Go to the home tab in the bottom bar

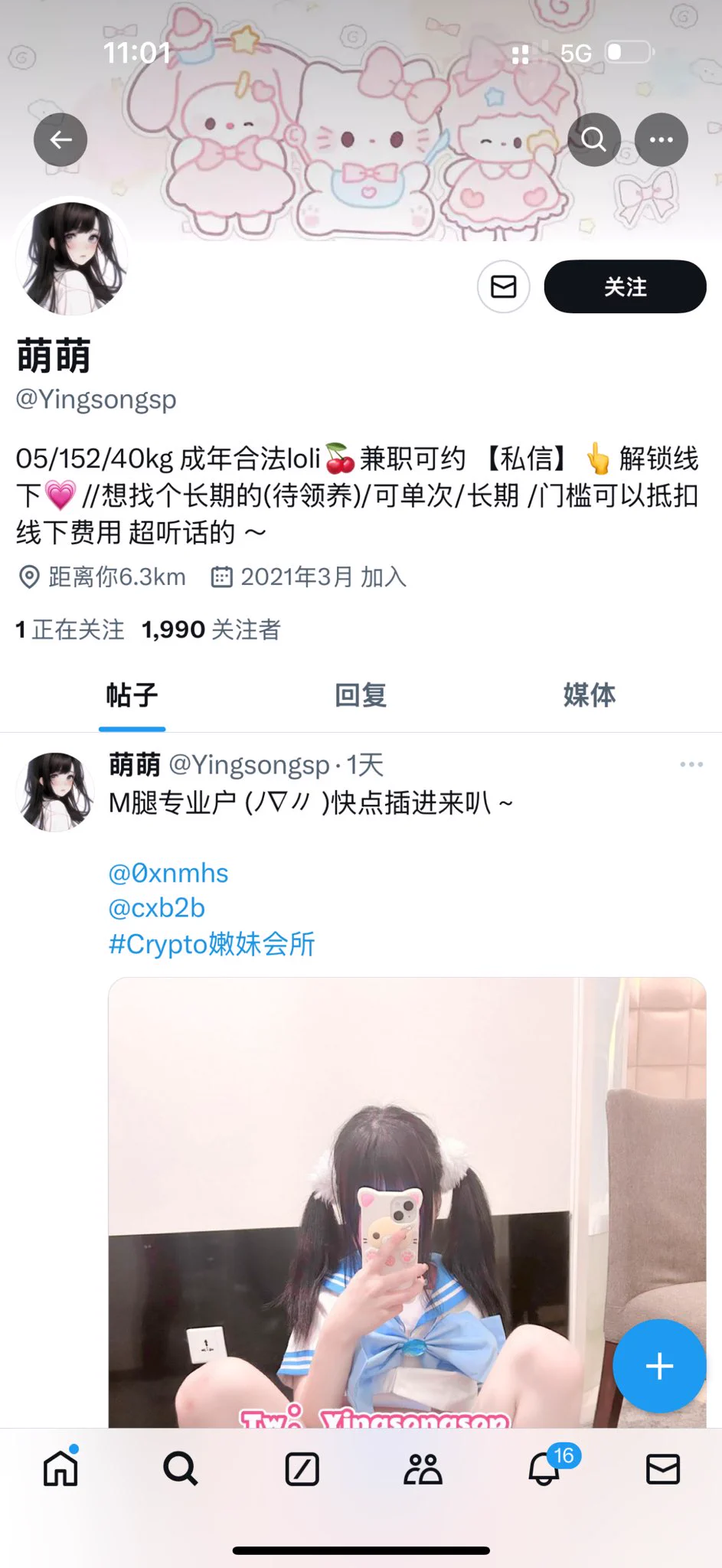pyautogui.click(x=61, y=1468)
